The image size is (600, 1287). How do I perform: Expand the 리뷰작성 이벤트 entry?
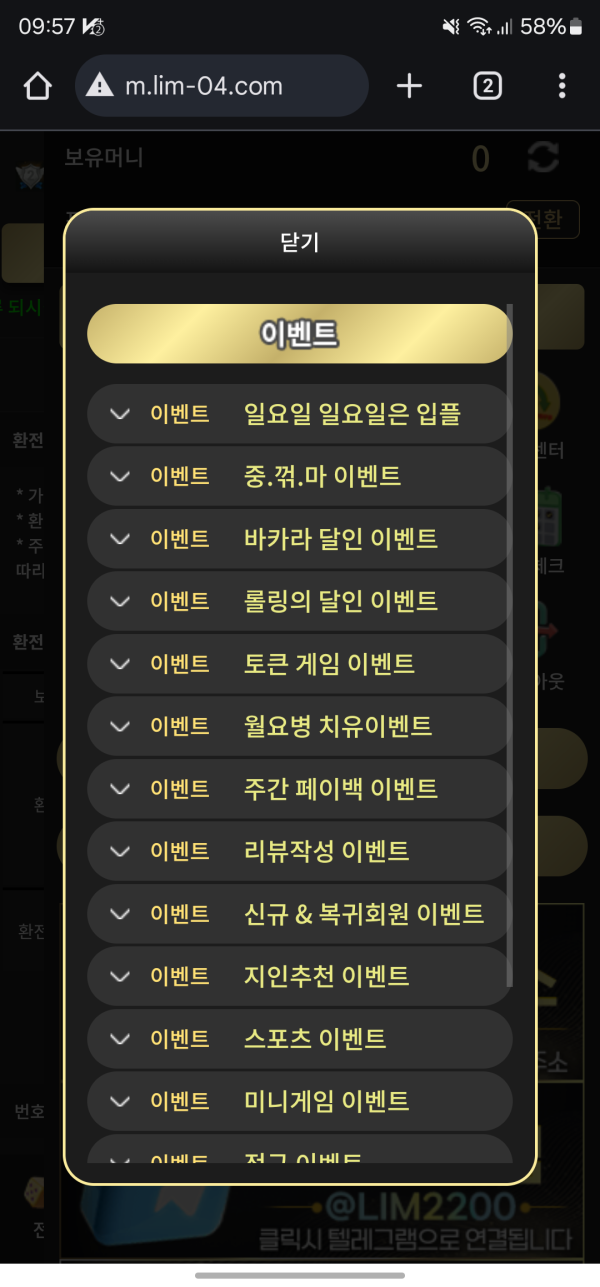299,851
